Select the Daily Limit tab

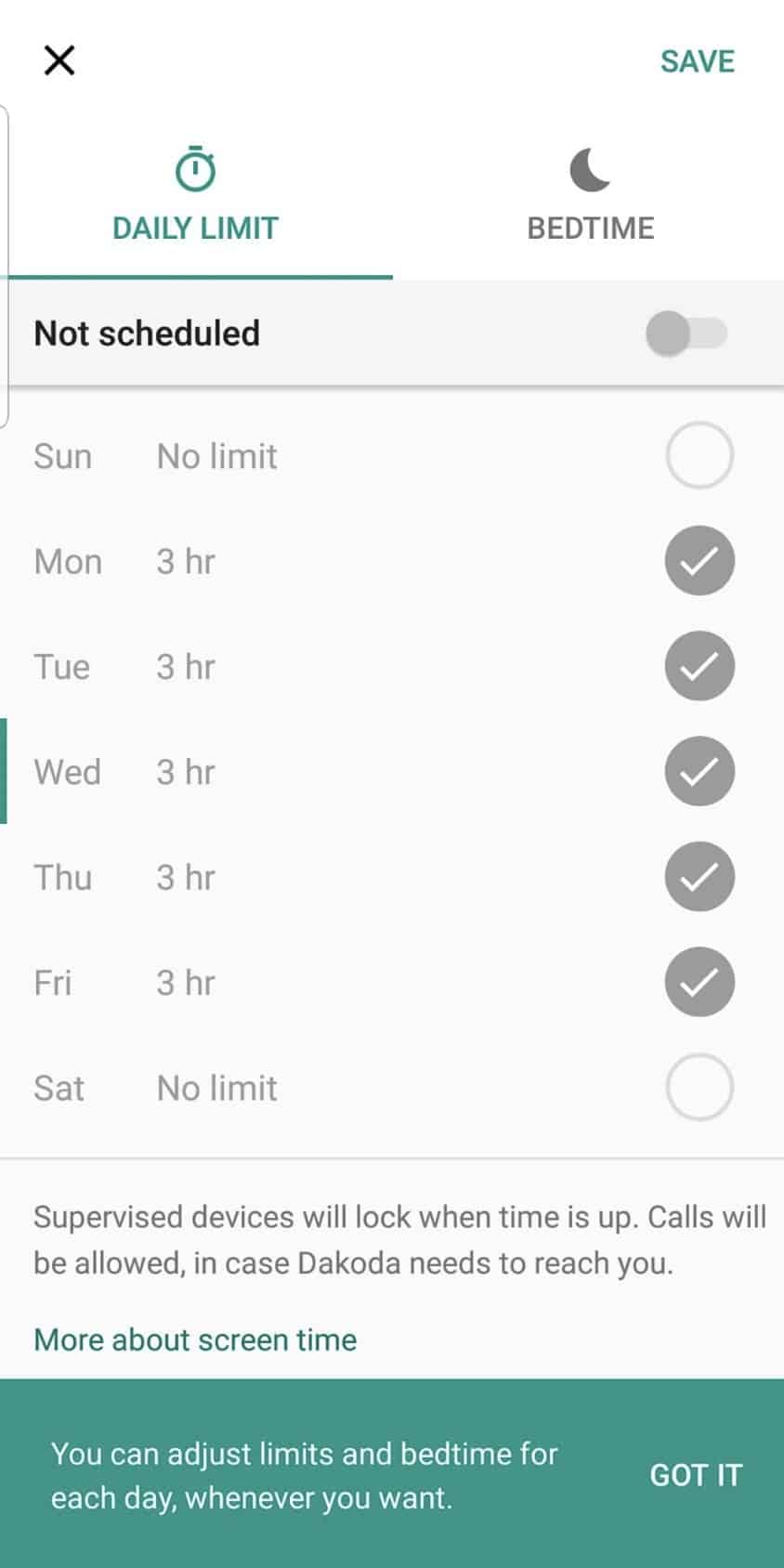click(x=196, y=195)
